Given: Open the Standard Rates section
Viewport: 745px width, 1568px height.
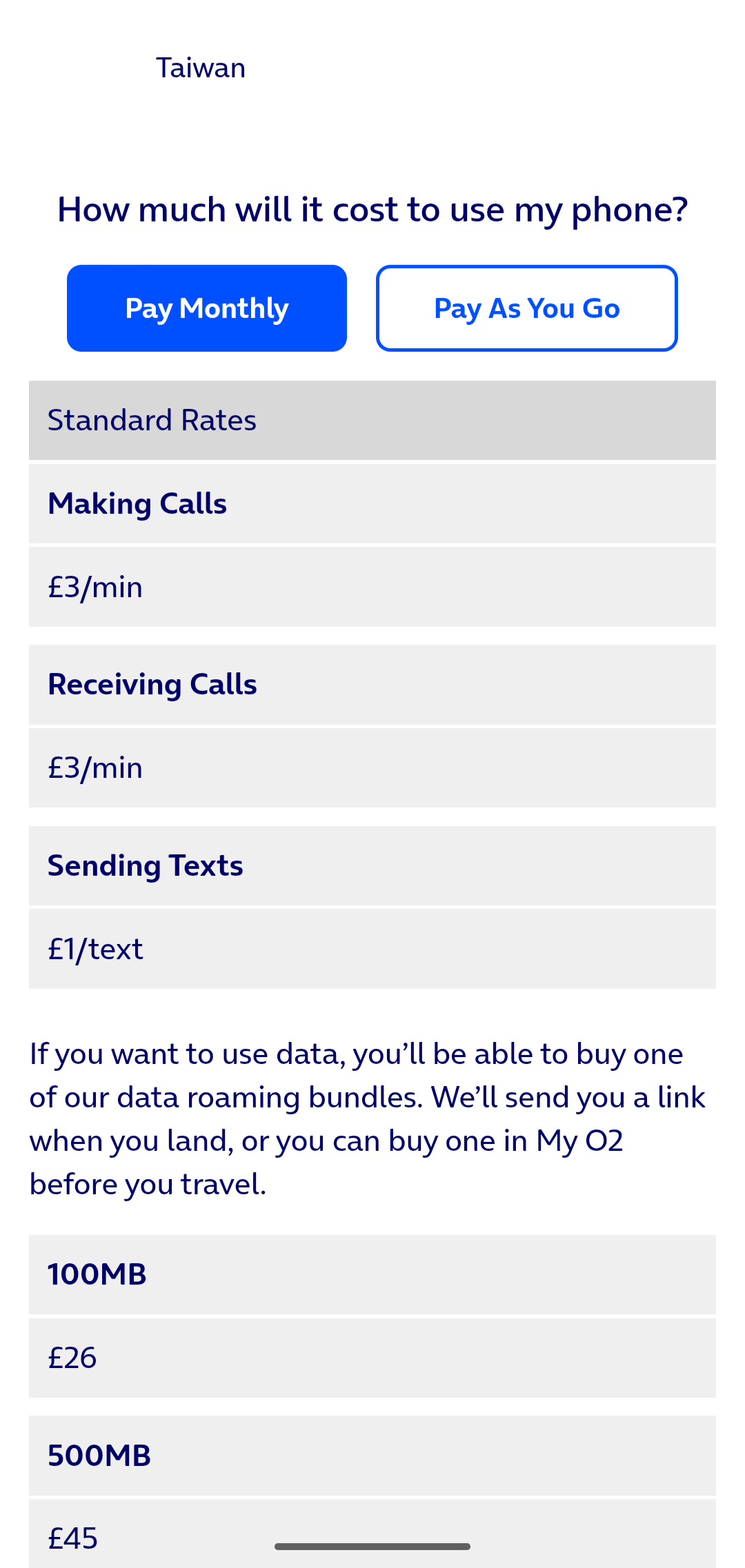Looking at the screenshot, I should (372, 419).
